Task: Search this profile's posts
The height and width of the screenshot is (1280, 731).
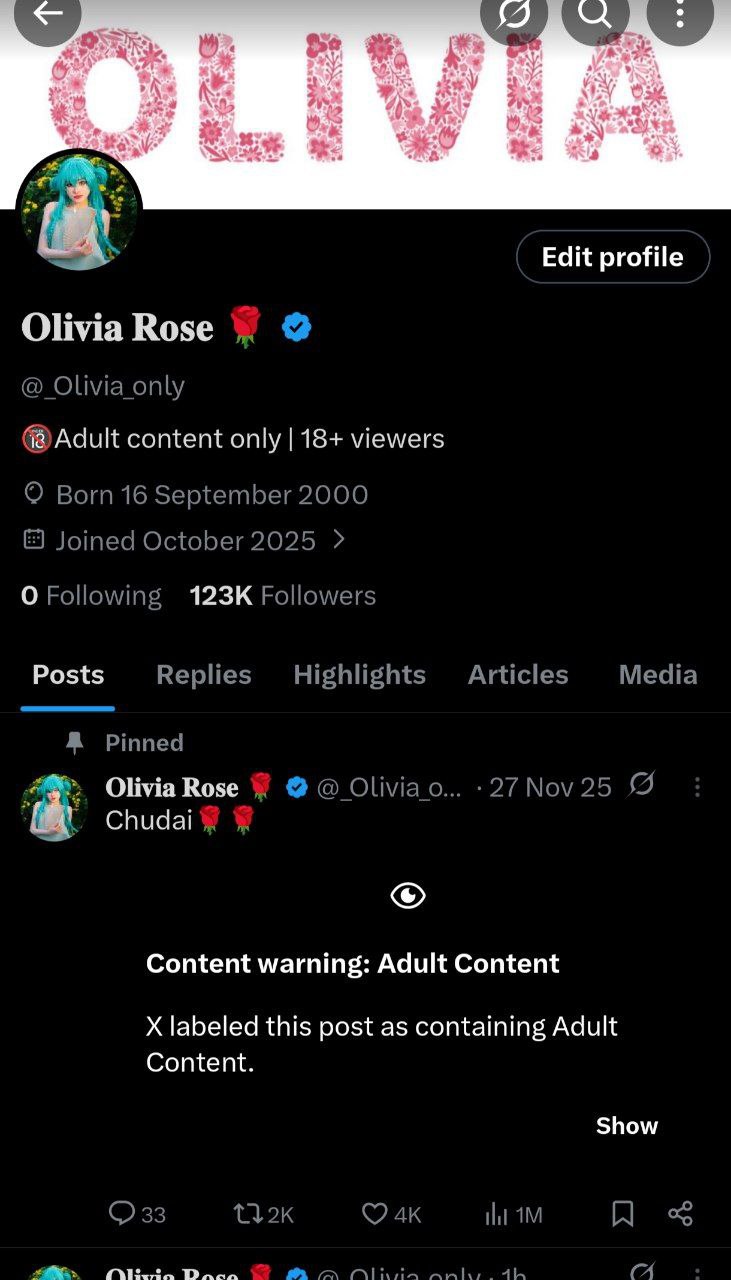Action: pos(595,15)
